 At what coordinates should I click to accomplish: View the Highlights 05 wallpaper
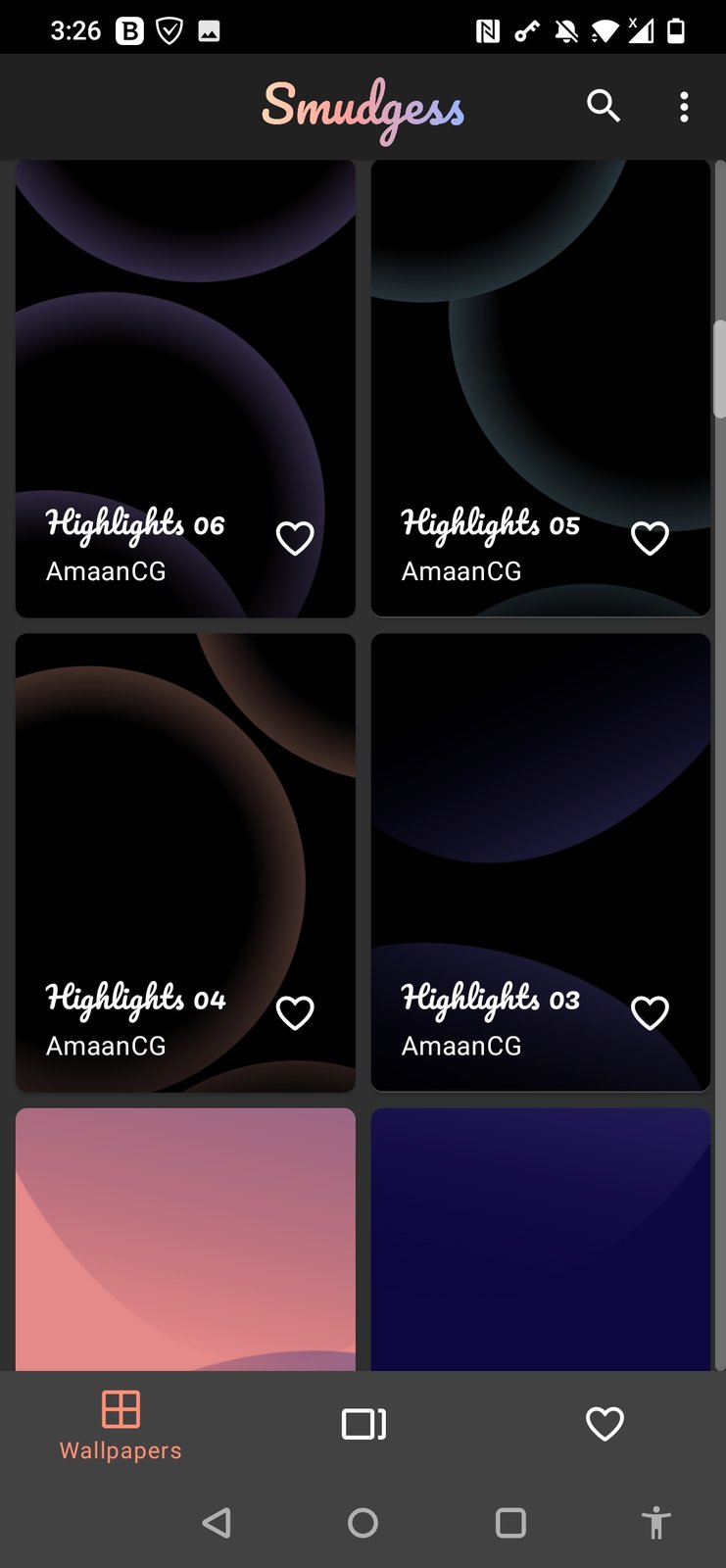(540, 372)
